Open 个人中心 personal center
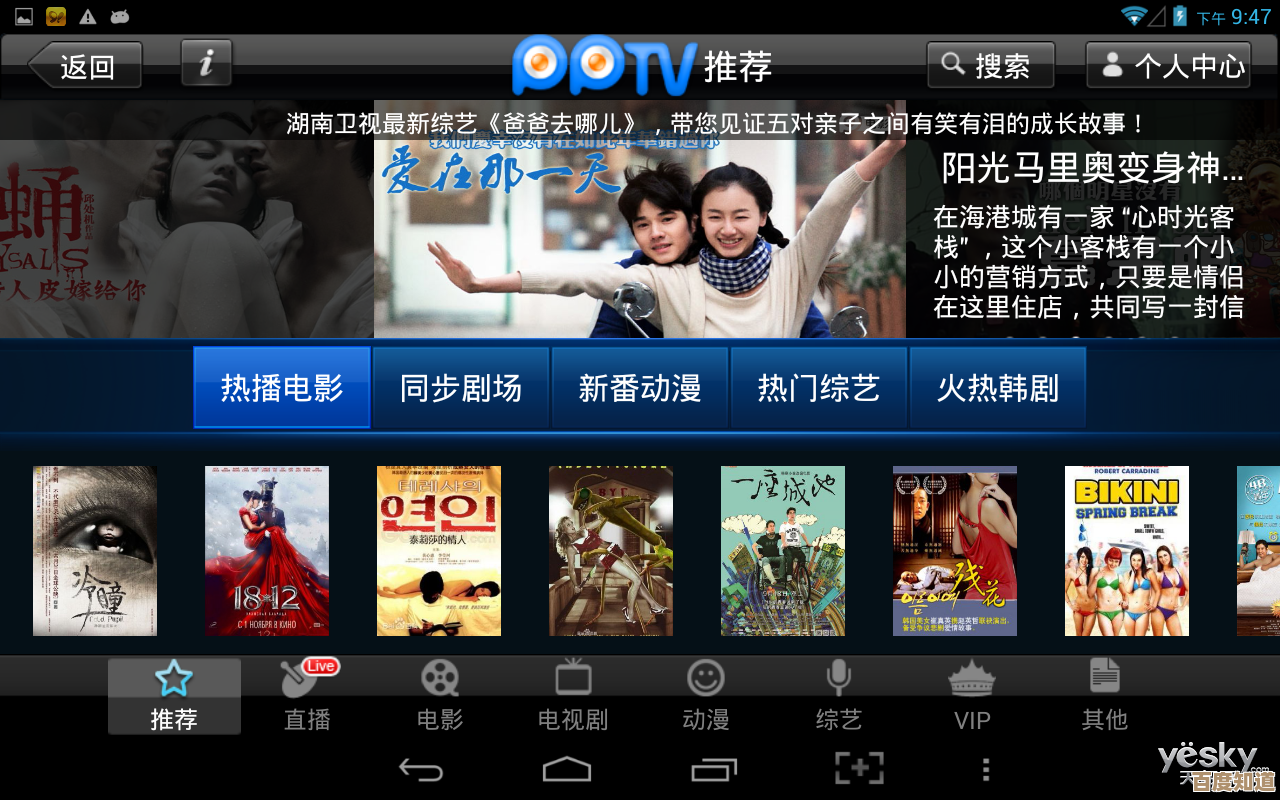The height and width of the screenshot is (800, 1280). pos(1168,66)
